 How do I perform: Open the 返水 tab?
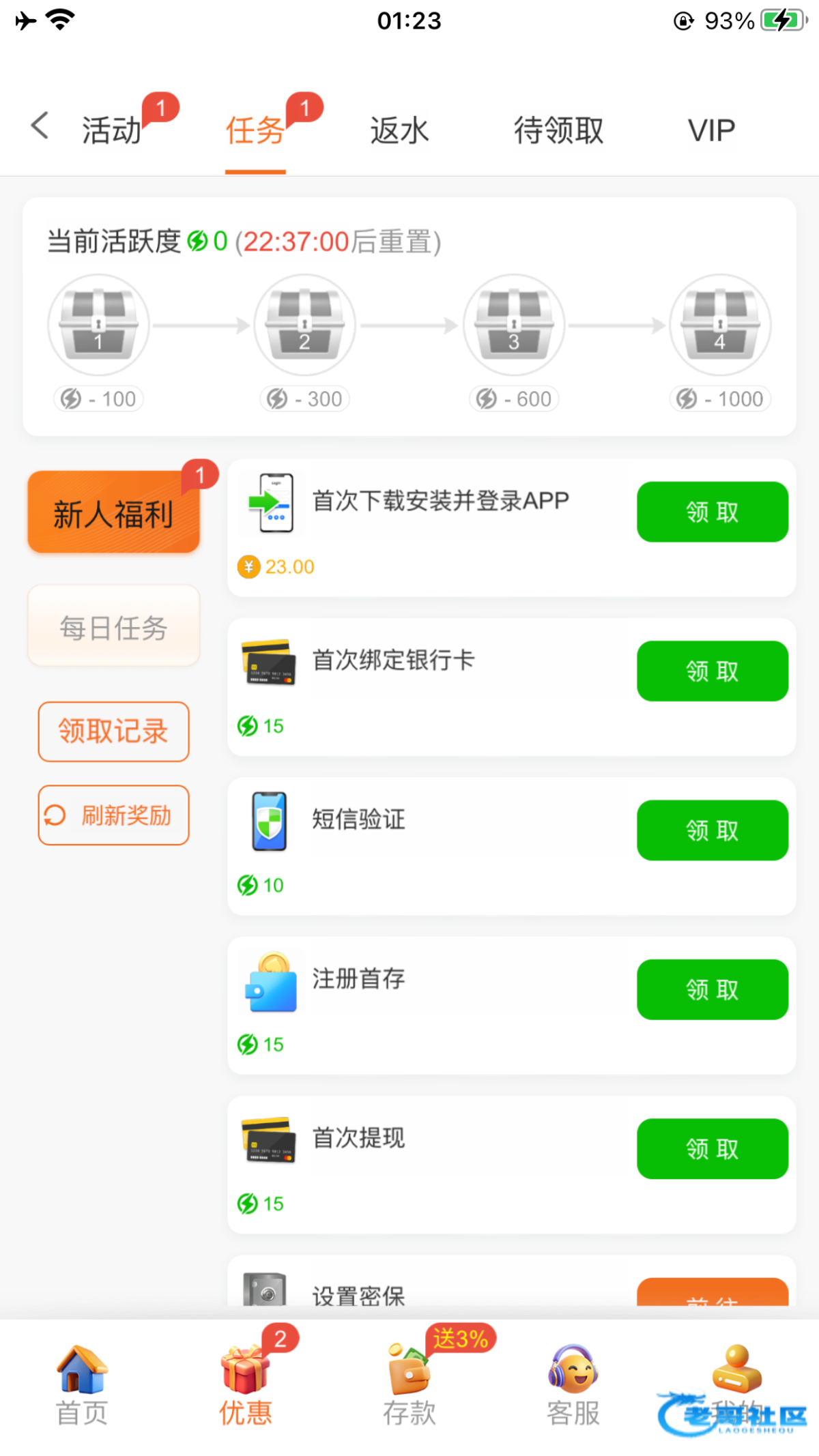[x=399, y=130]
